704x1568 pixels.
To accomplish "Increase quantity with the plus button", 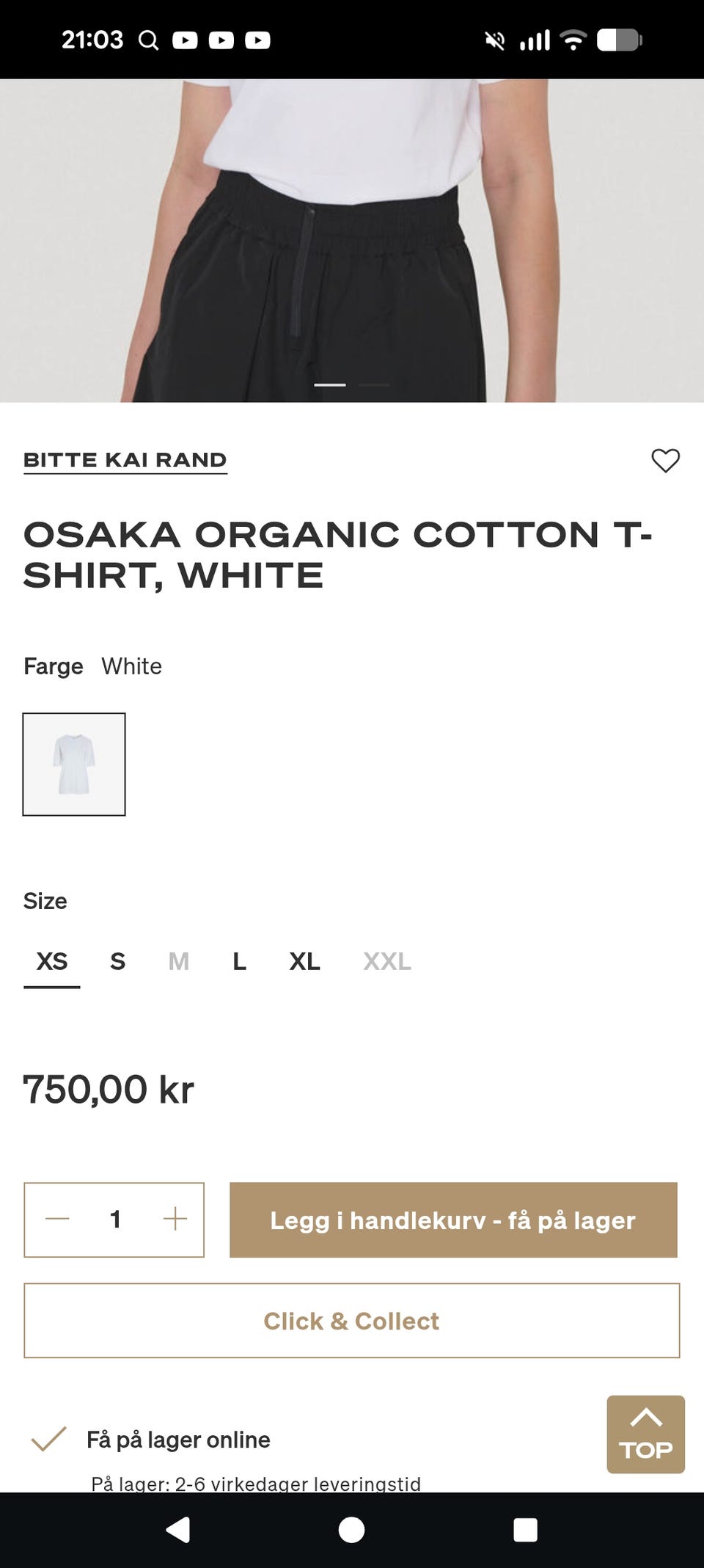I will 175,1219.
